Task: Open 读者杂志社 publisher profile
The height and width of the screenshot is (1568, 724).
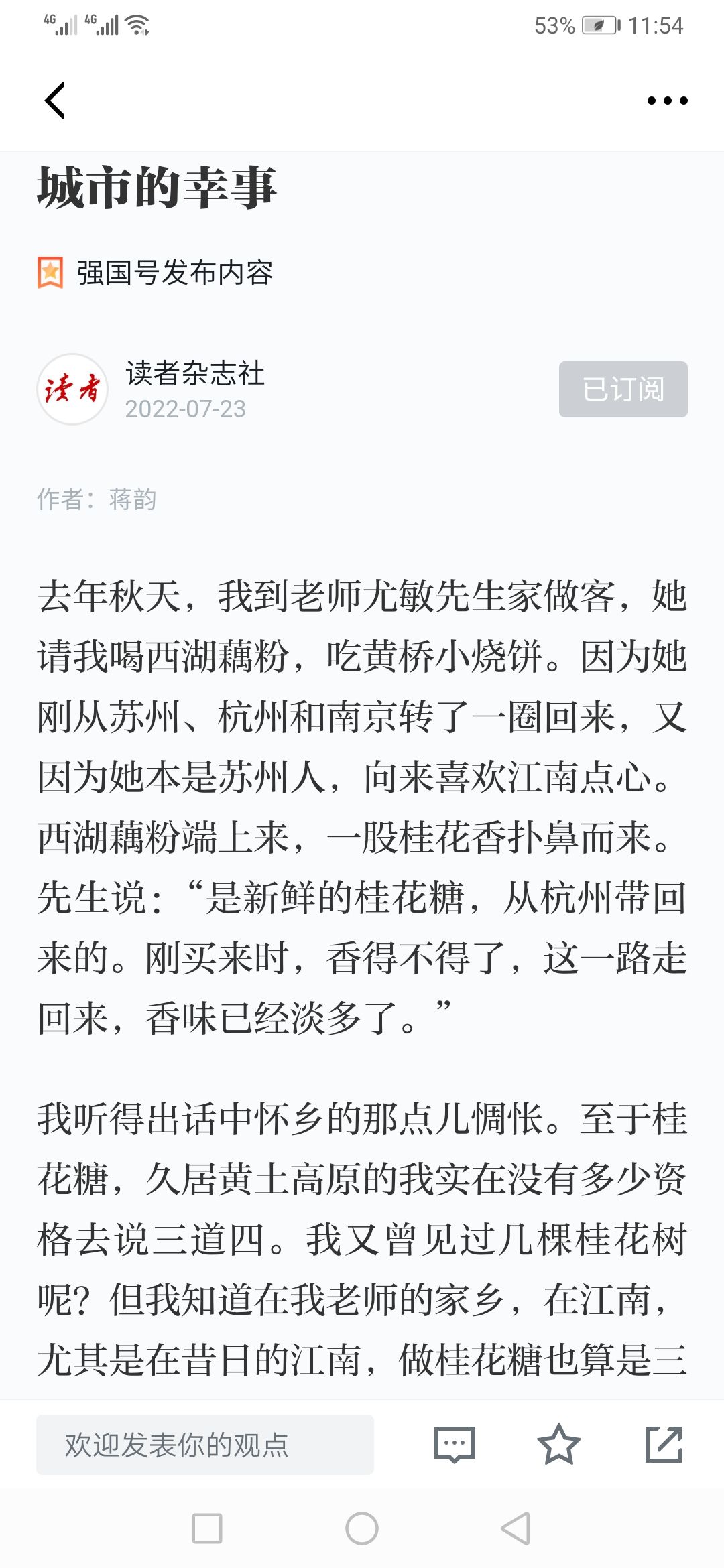Action: (195, 373)
